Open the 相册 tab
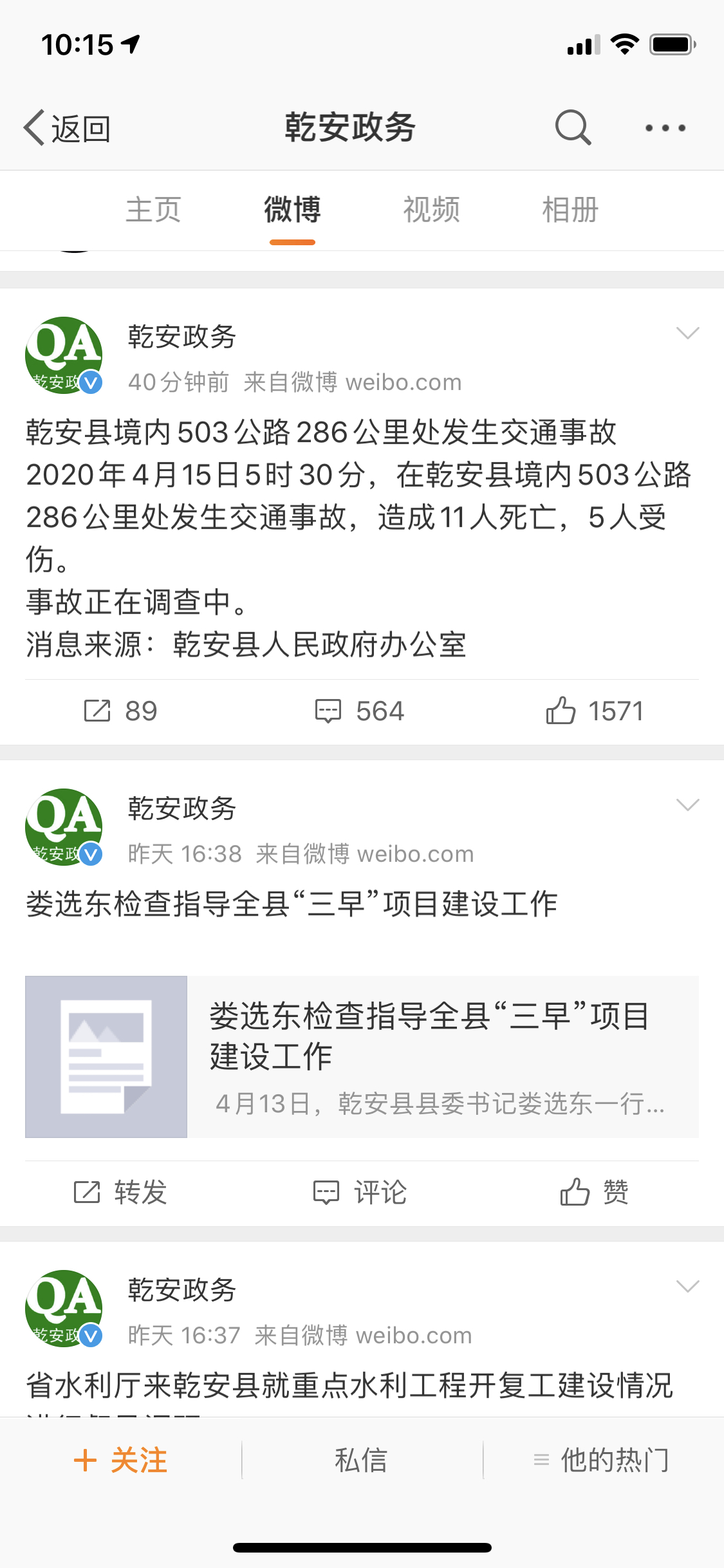724x1568 pixels. point(570,210)
